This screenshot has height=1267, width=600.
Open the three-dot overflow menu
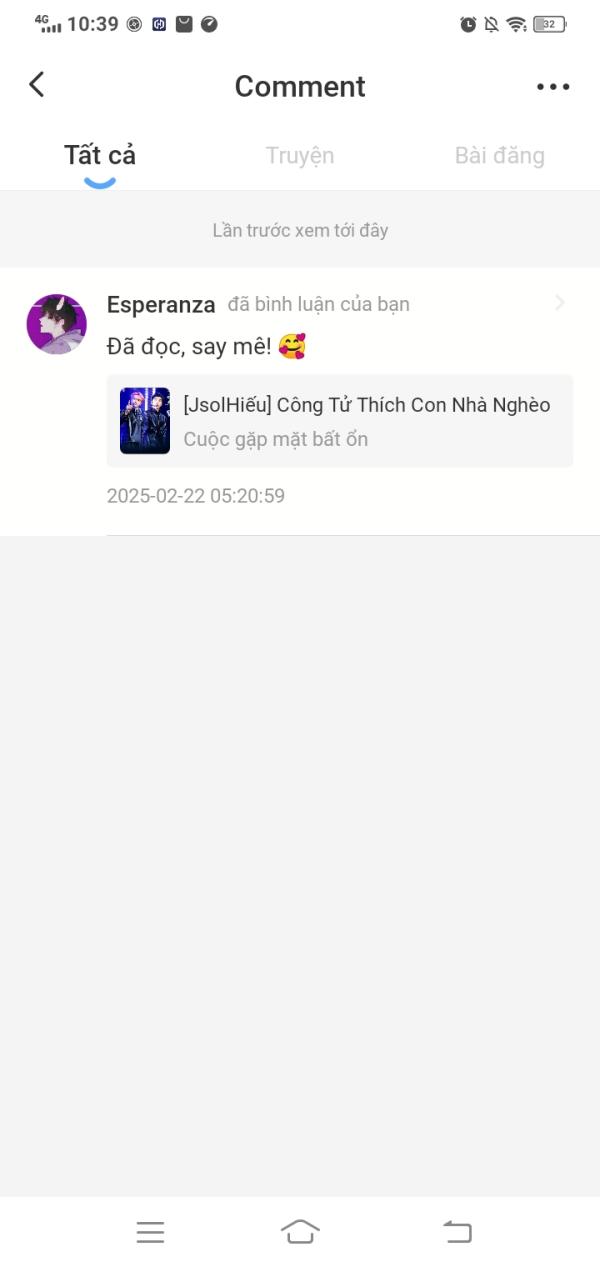tap(553, 87)
